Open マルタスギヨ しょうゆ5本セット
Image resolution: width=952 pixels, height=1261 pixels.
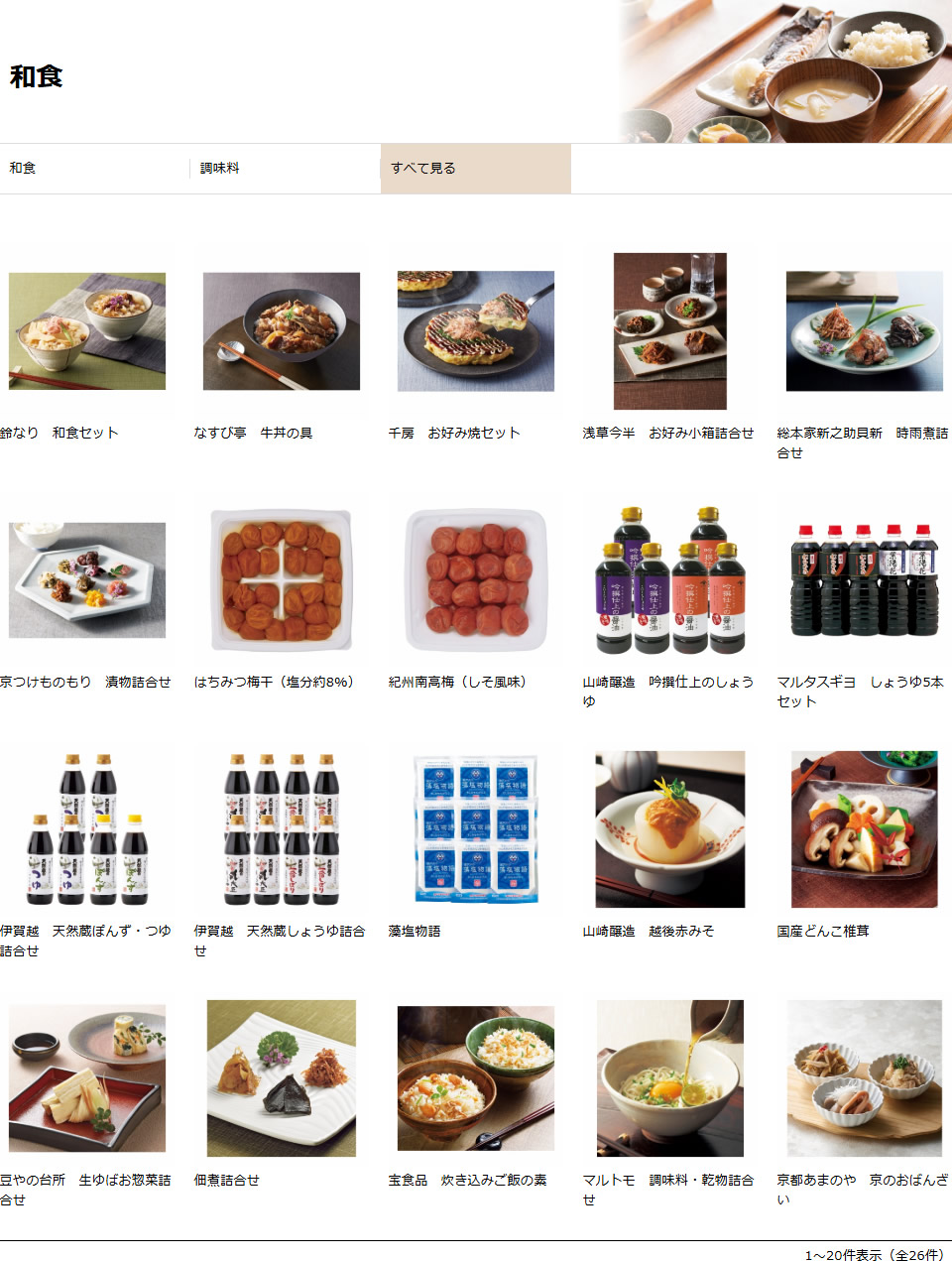865,580
